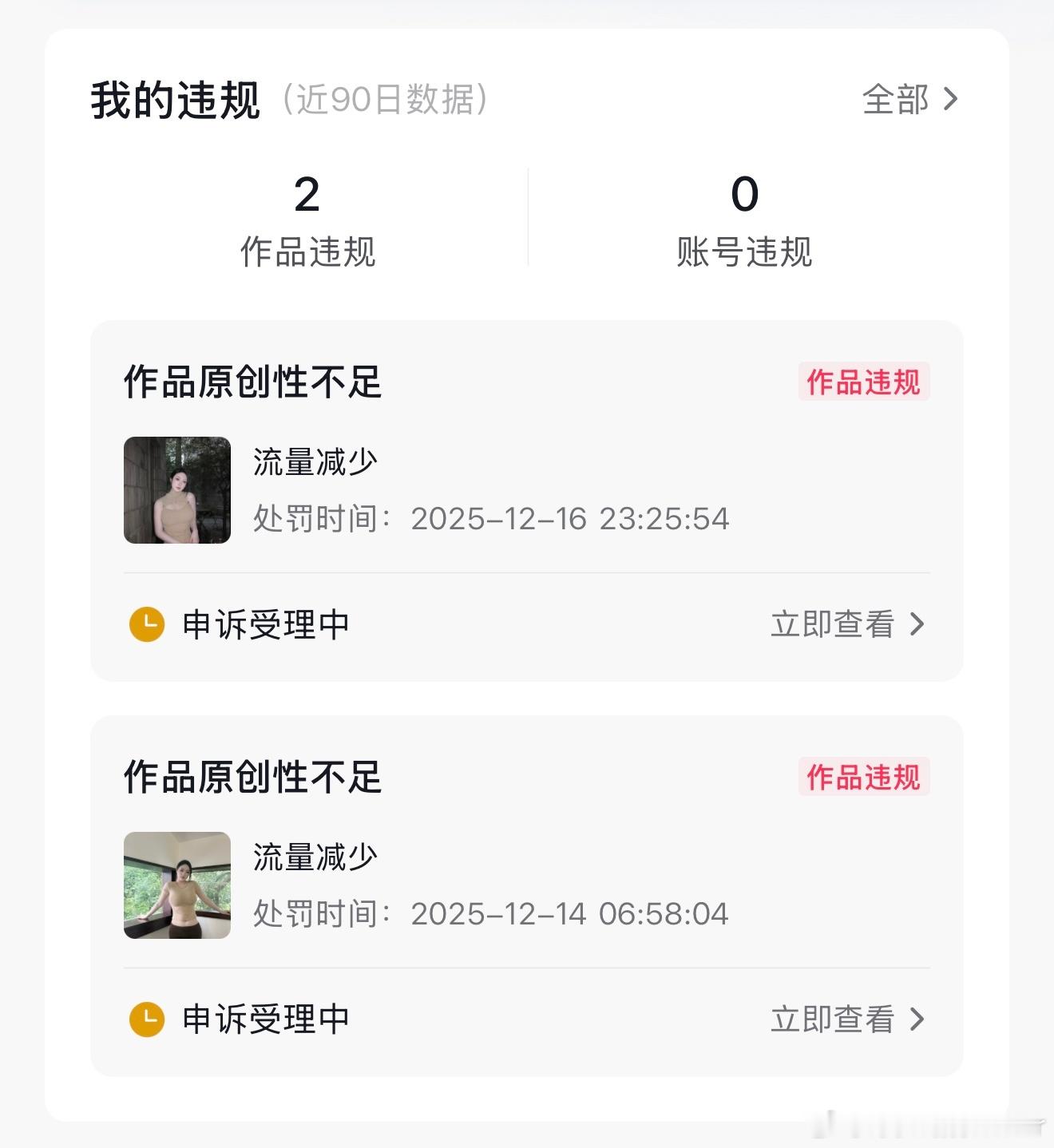Screen dimensions: 1054x1148
Task: Click the red 作品违规 badge on second card
Action: [865, 778]
